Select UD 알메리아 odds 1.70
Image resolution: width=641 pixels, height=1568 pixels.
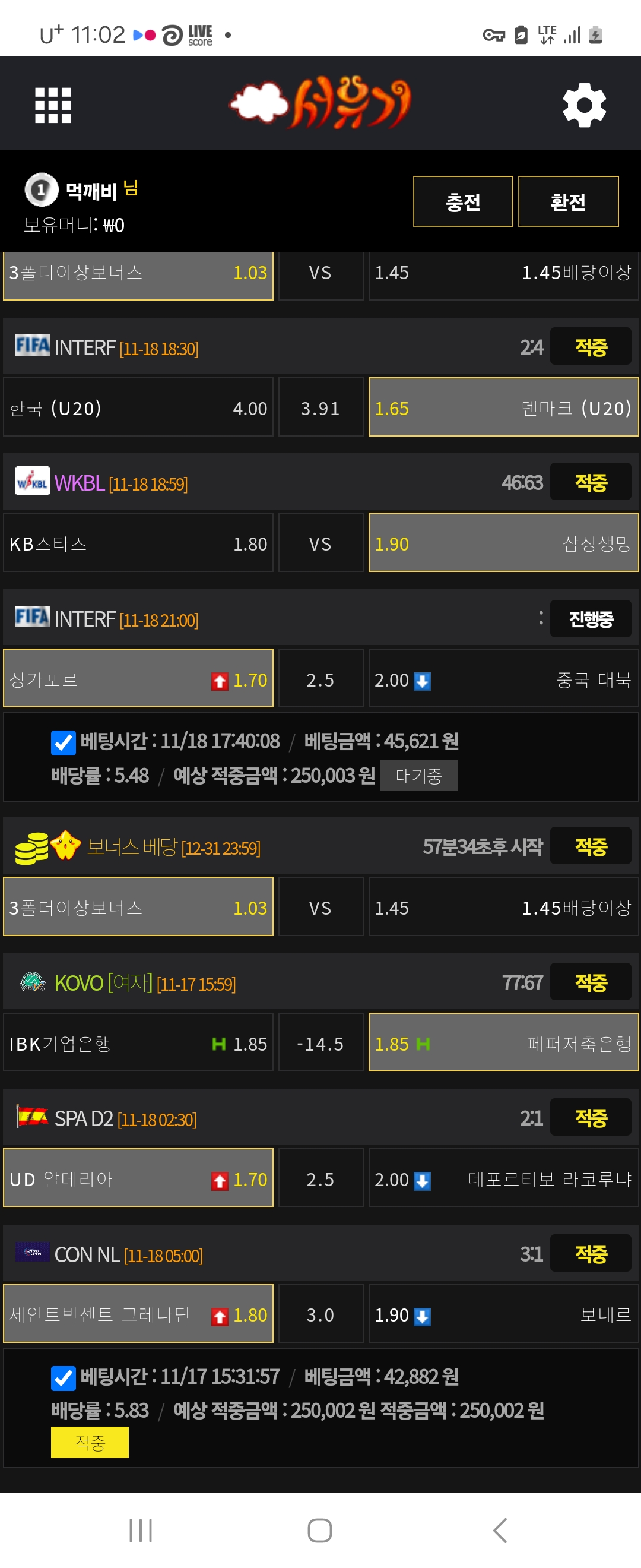138,1178
